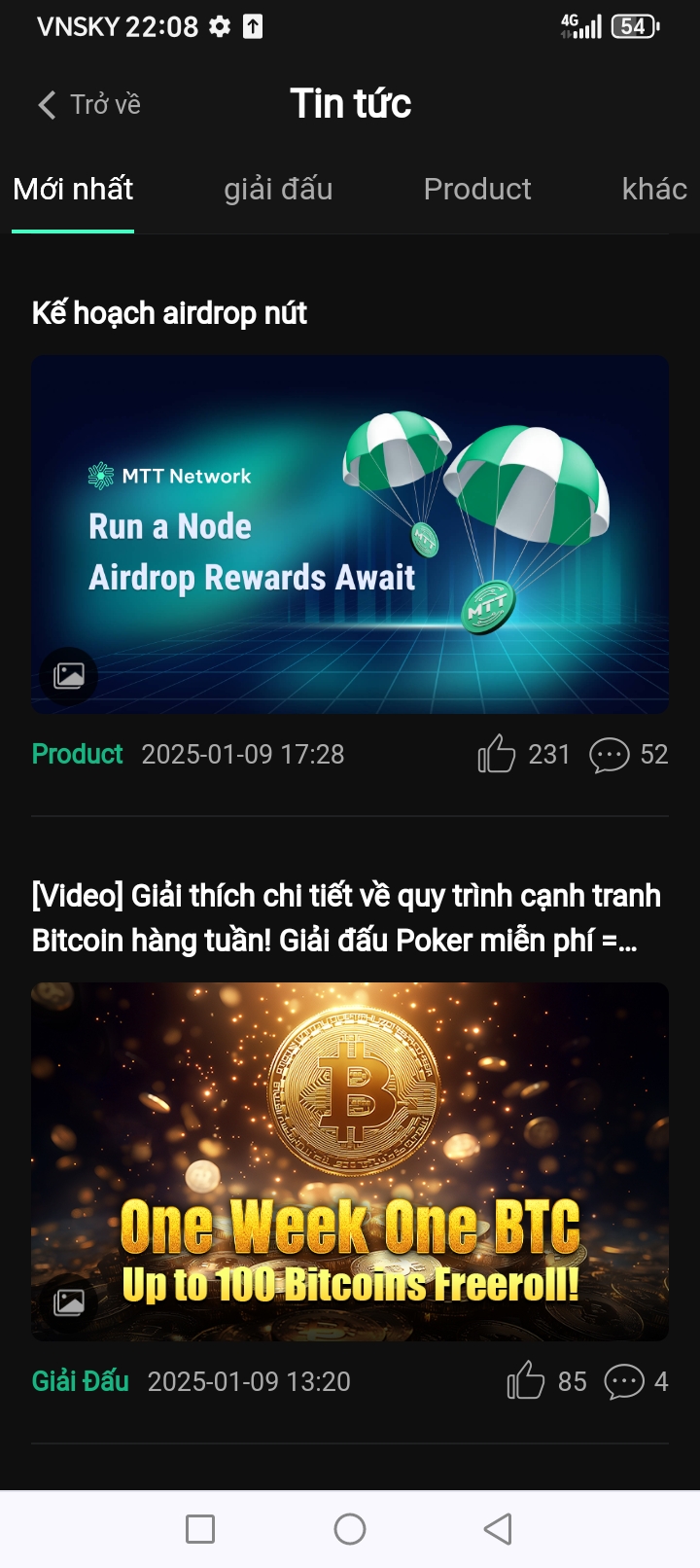Open comments on Kế hoạch airdrop nút article

point(610,754)
